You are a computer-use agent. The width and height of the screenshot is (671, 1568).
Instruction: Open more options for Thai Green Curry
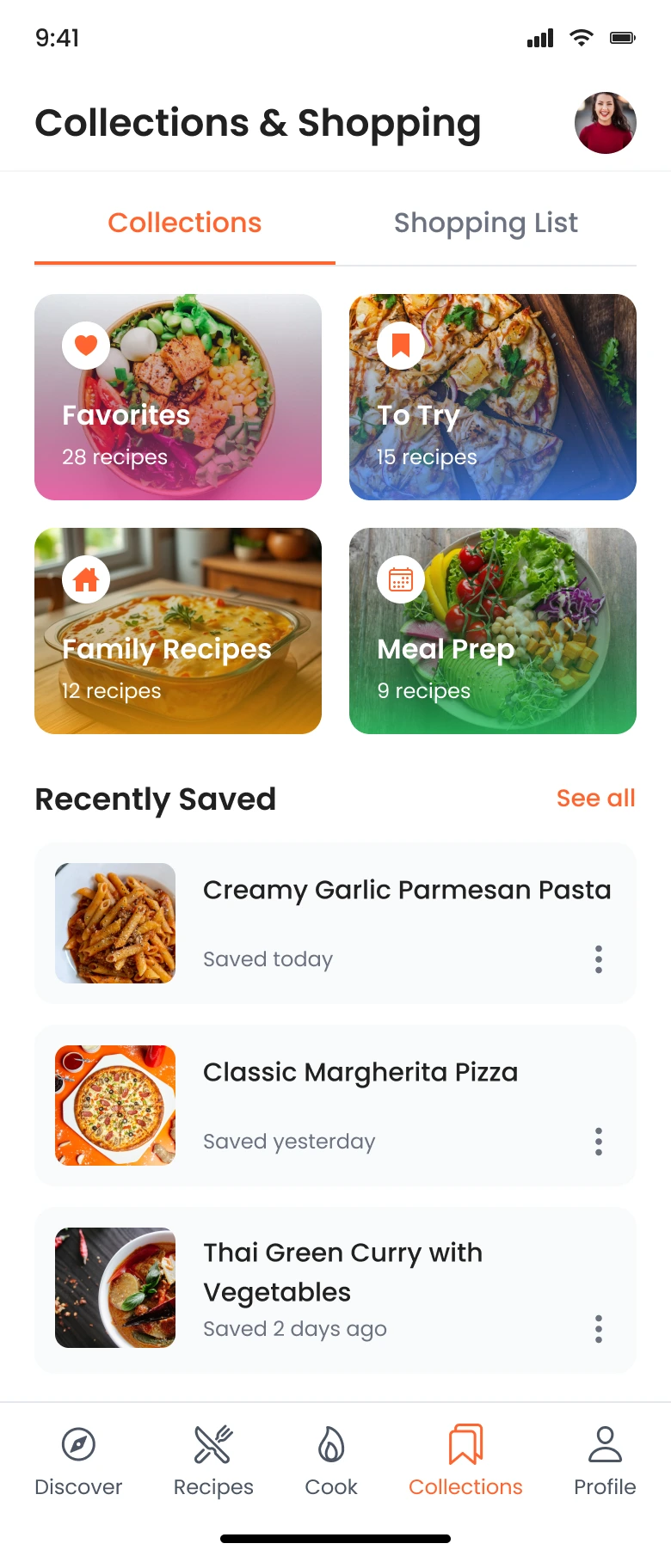pyautogui.click(x=599, y=1329)
